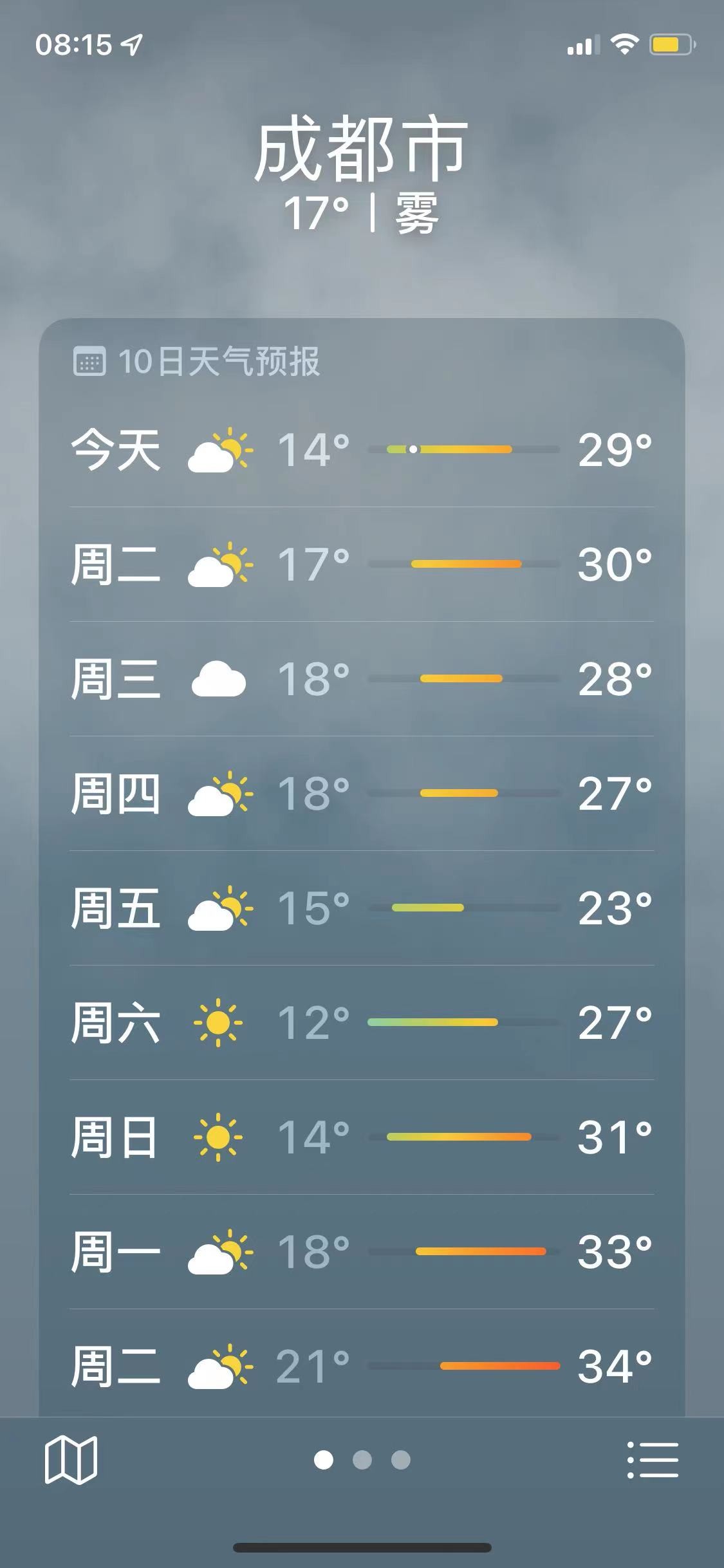Tap the page indicator dots
This screenshot has height=1568, width=724.
362,1460
